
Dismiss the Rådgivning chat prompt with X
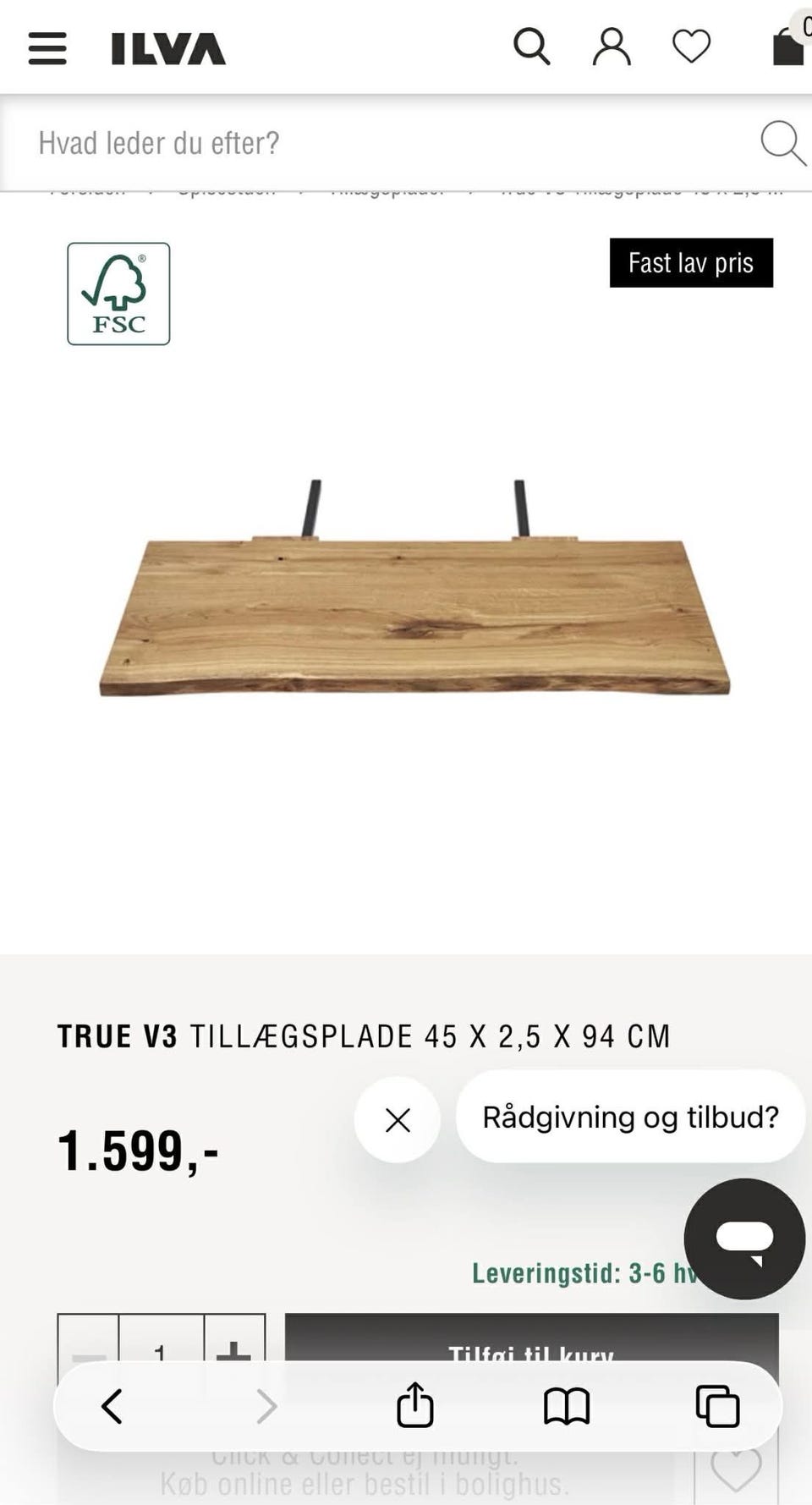coord(397,1118)
